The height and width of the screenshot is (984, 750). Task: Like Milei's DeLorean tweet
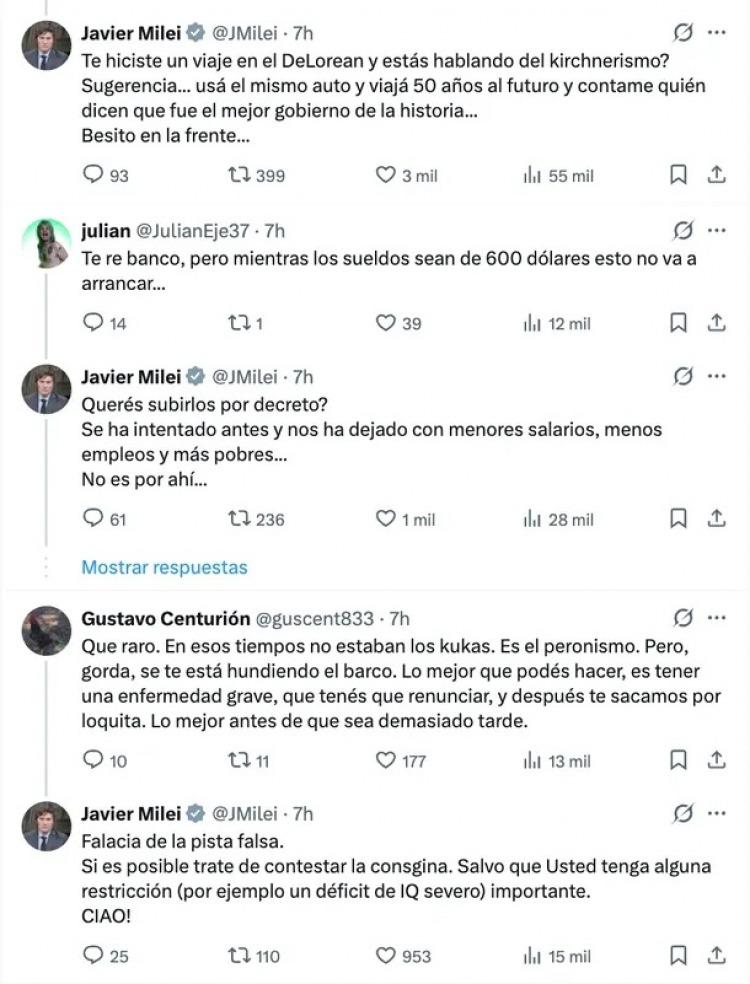click(x=386, y=175)
